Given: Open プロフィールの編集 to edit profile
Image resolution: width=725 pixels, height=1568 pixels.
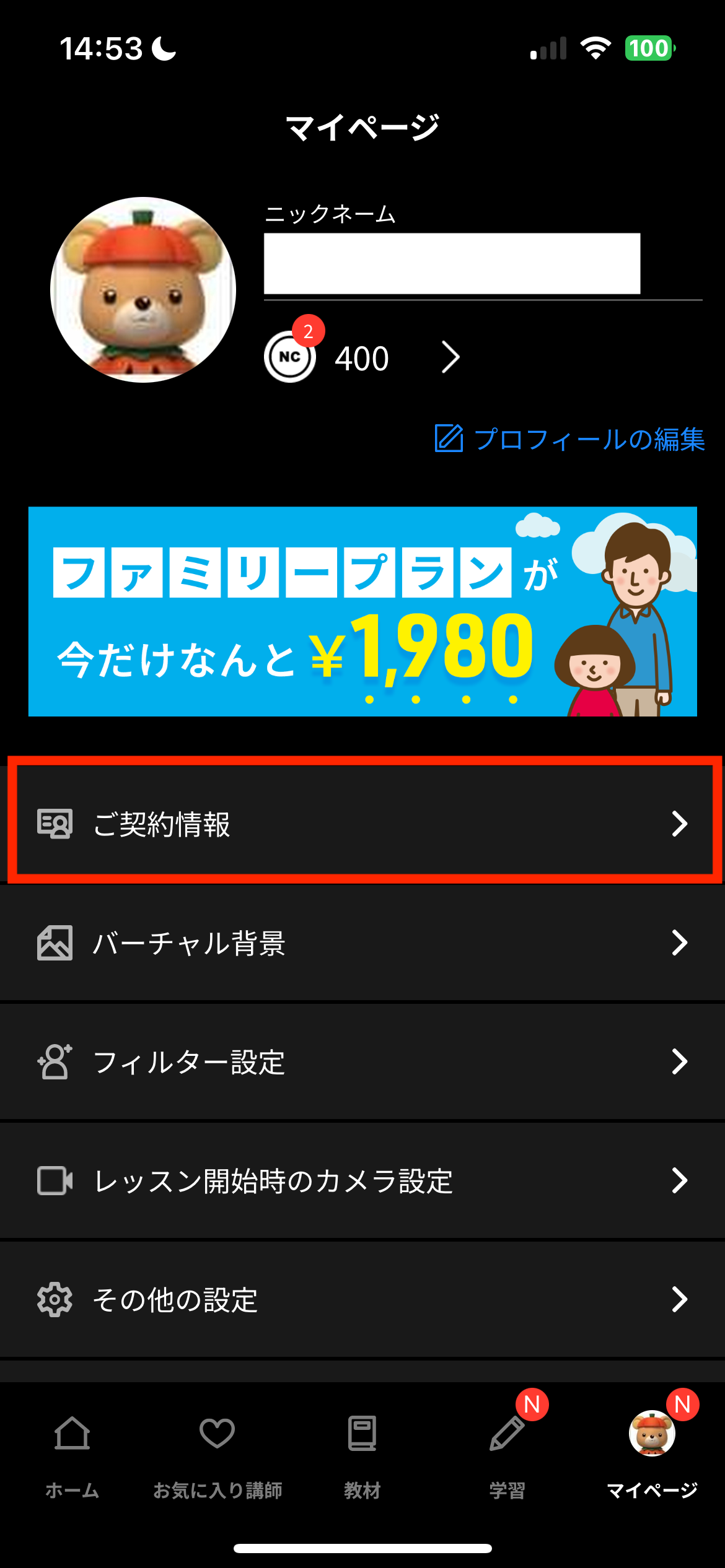Looking at the screenshot, I should click(570, 439).
